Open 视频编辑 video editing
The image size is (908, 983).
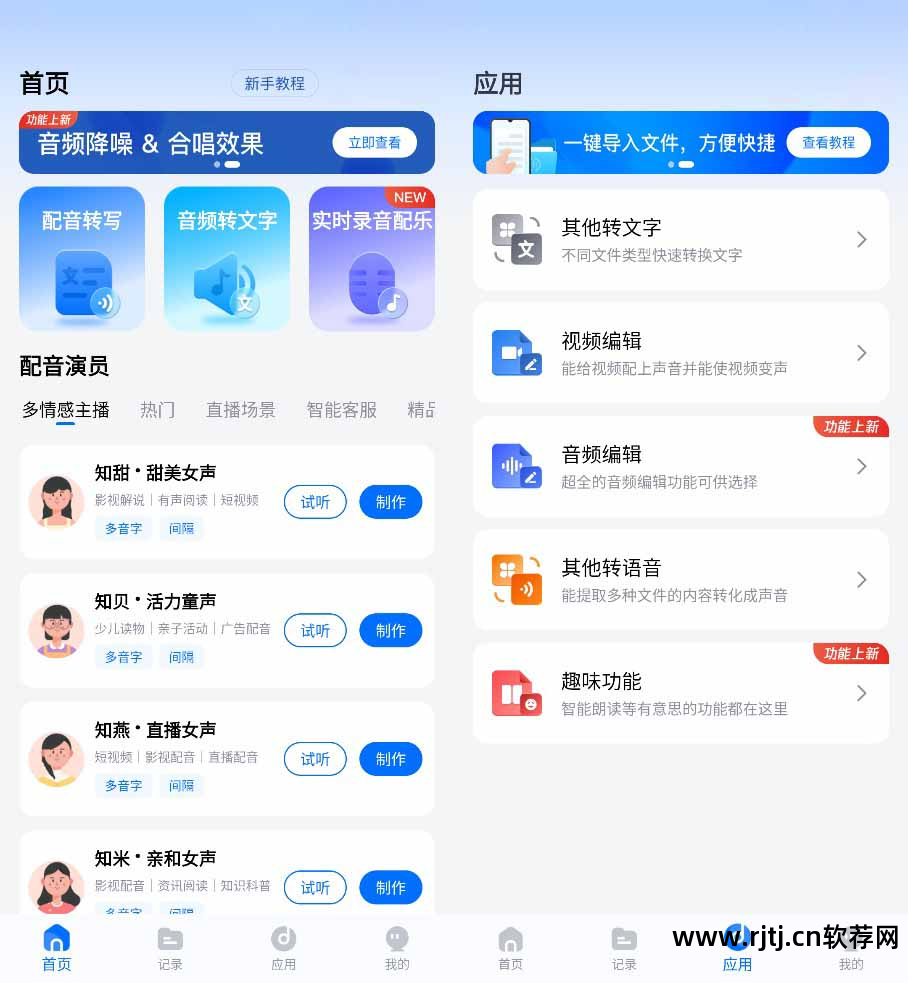(680, 353)
